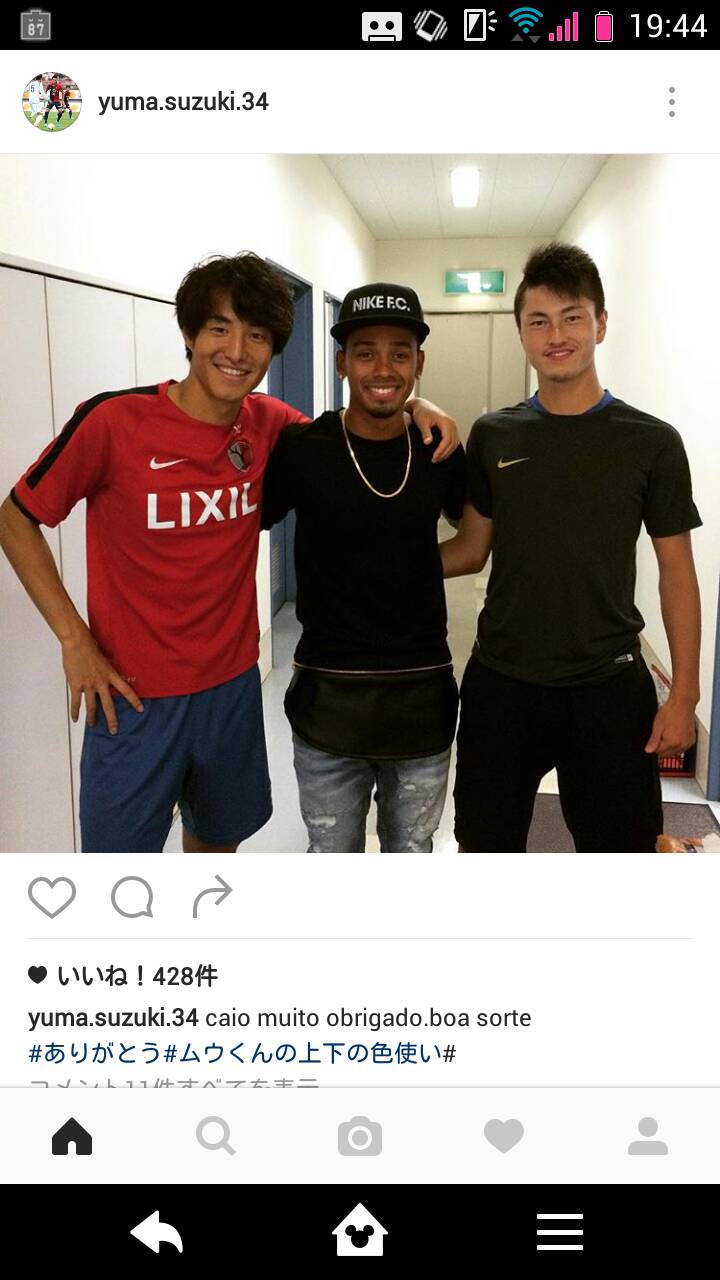View the 428 likes list
The height and width of the screenshot is (1280, 720).
coord(136,976)
